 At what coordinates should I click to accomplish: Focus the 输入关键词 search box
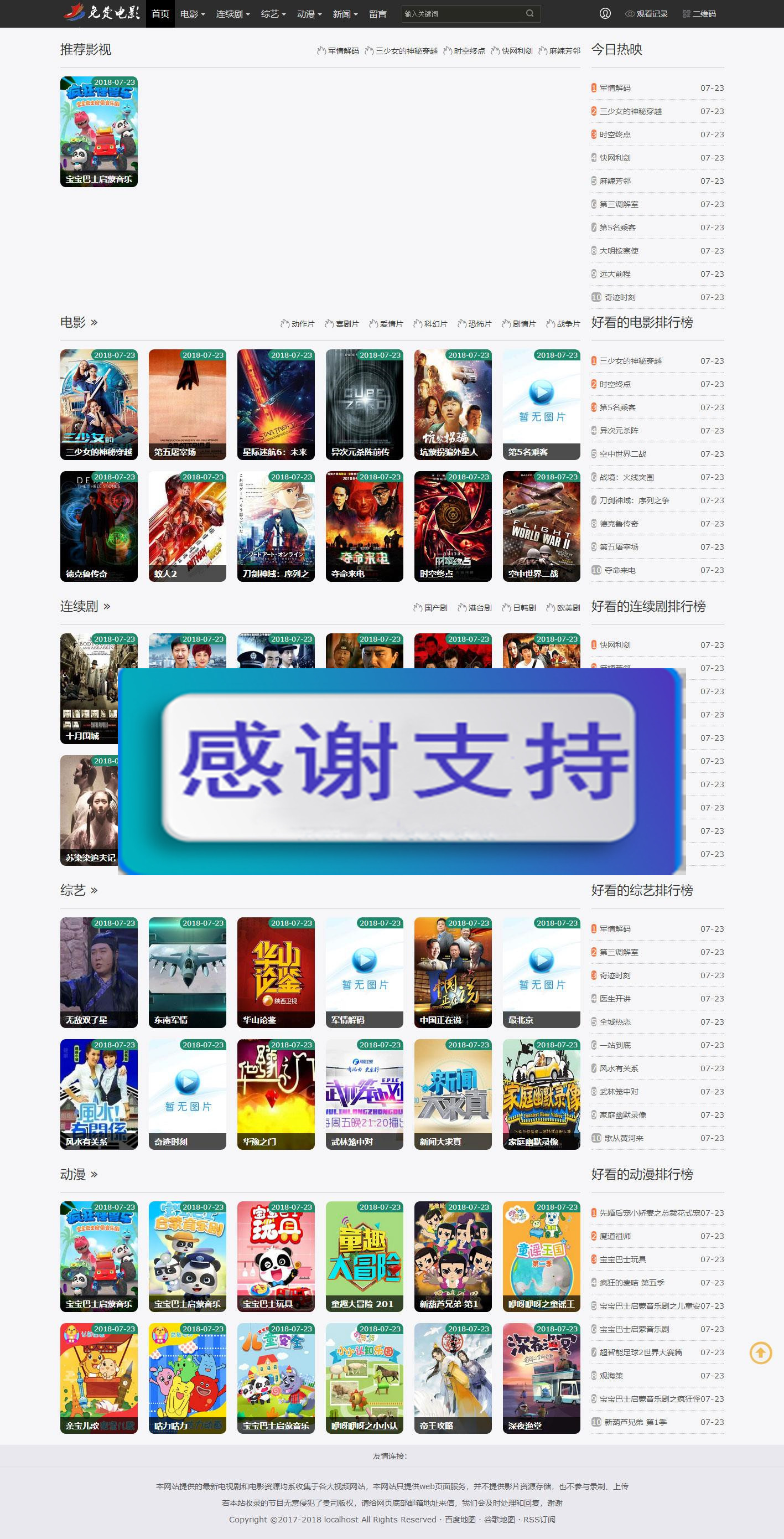coord(461,14)
